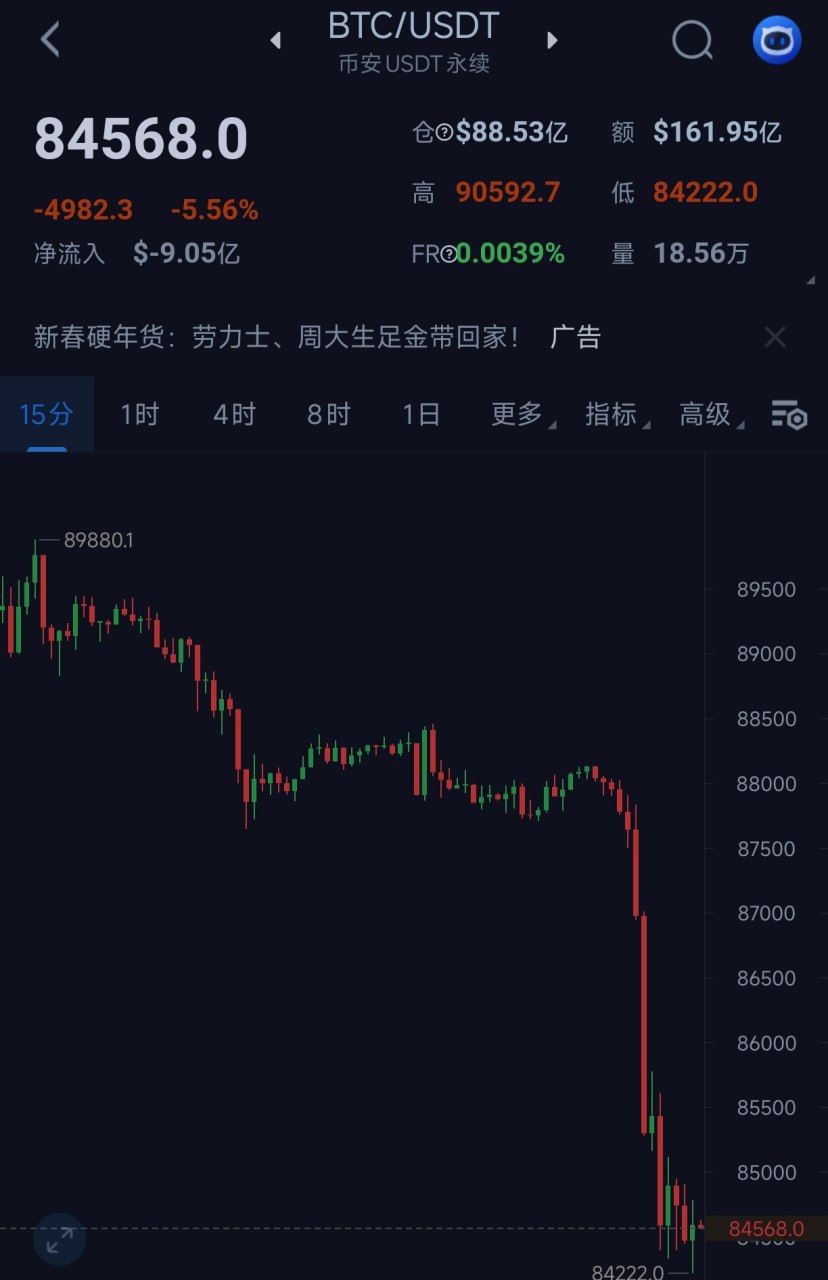828x1280 pixels.
Task: Open the robot assistant icon
Action: click(777, 41)
